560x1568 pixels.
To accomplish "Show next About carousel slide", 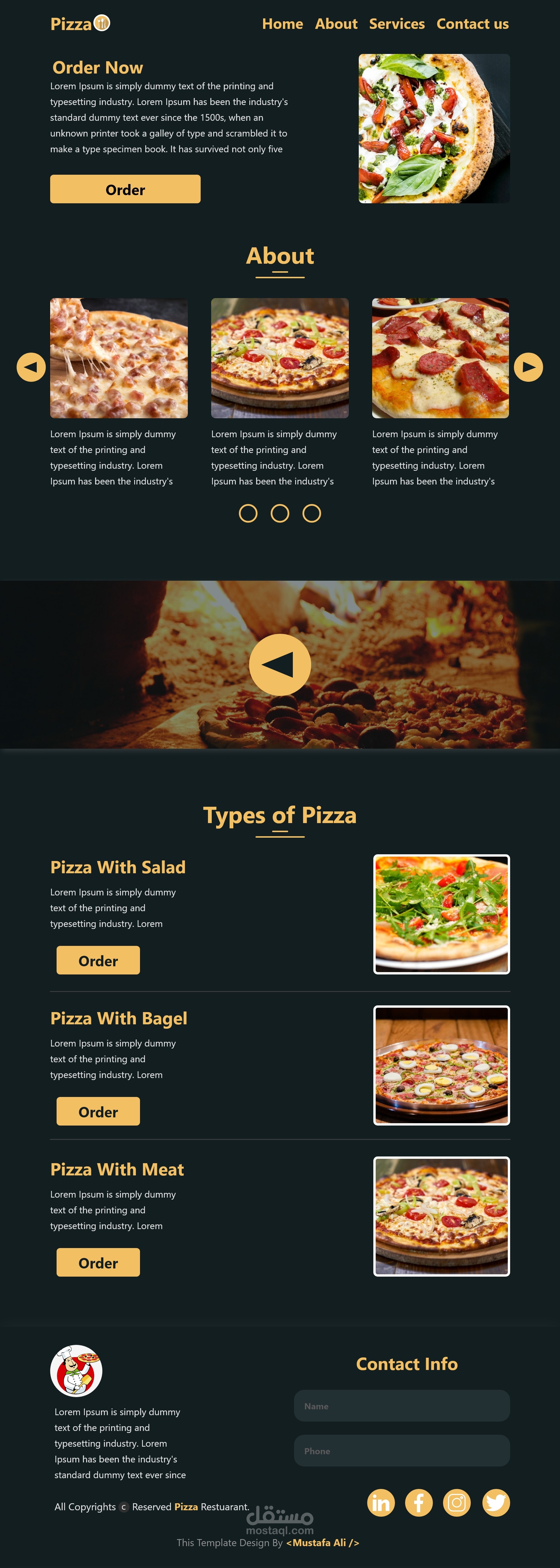I will coord(528,367).
